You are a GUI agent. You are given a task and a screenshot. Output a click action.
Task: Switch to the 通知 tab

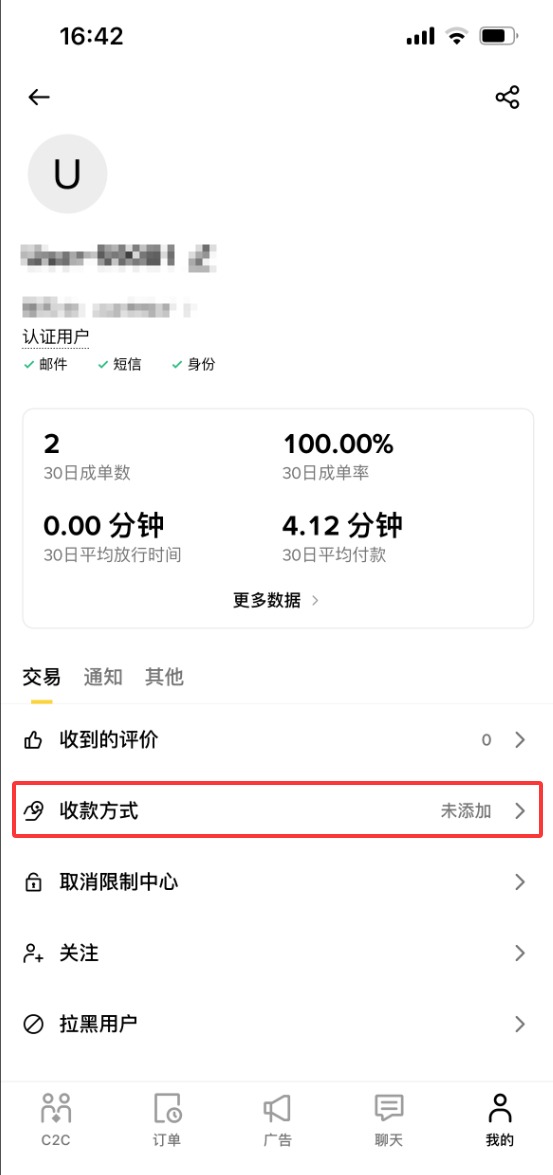(103, 677)
